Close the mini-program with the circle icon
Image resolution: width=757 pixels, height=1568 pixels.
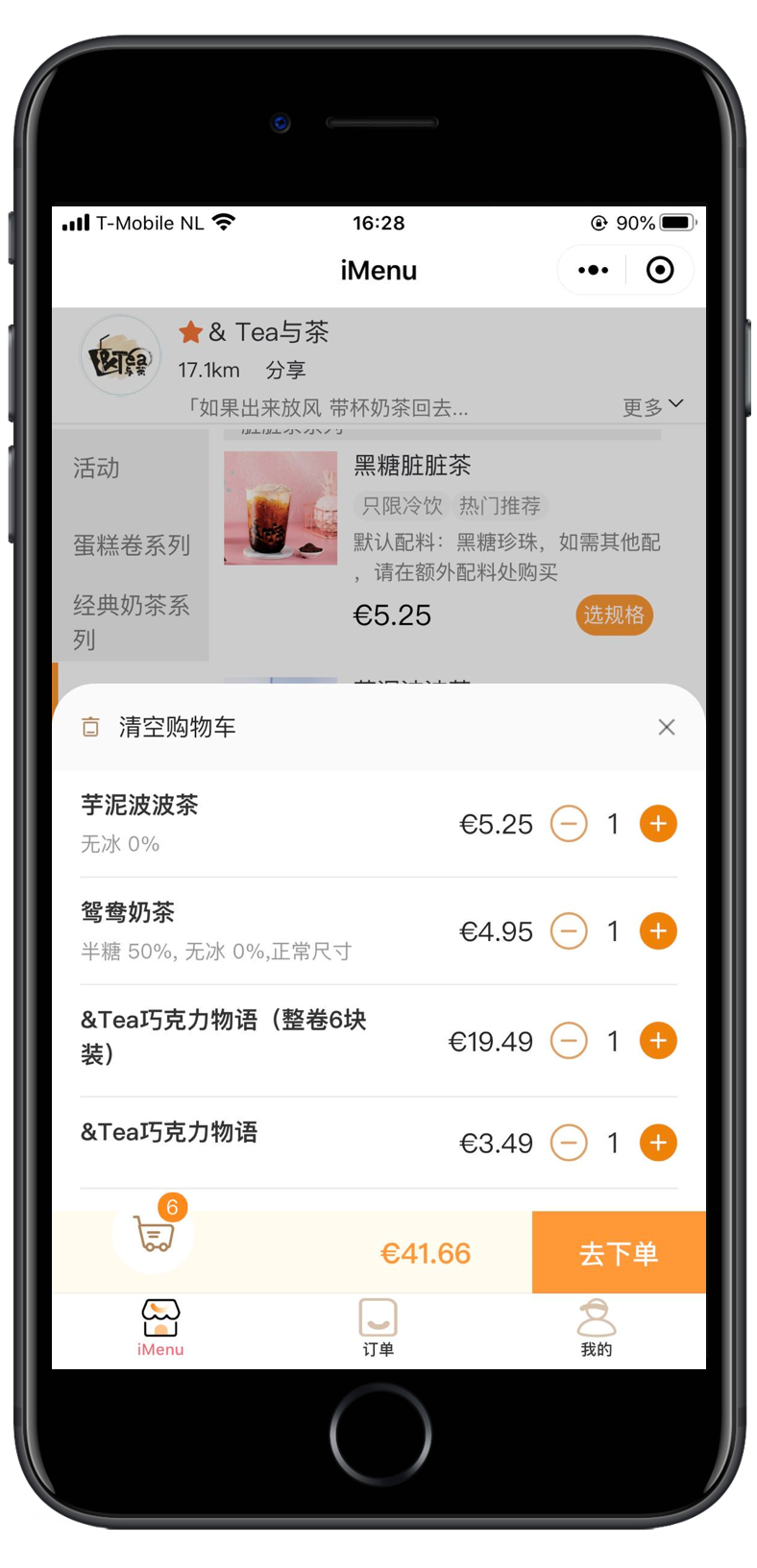pos(660,271)
